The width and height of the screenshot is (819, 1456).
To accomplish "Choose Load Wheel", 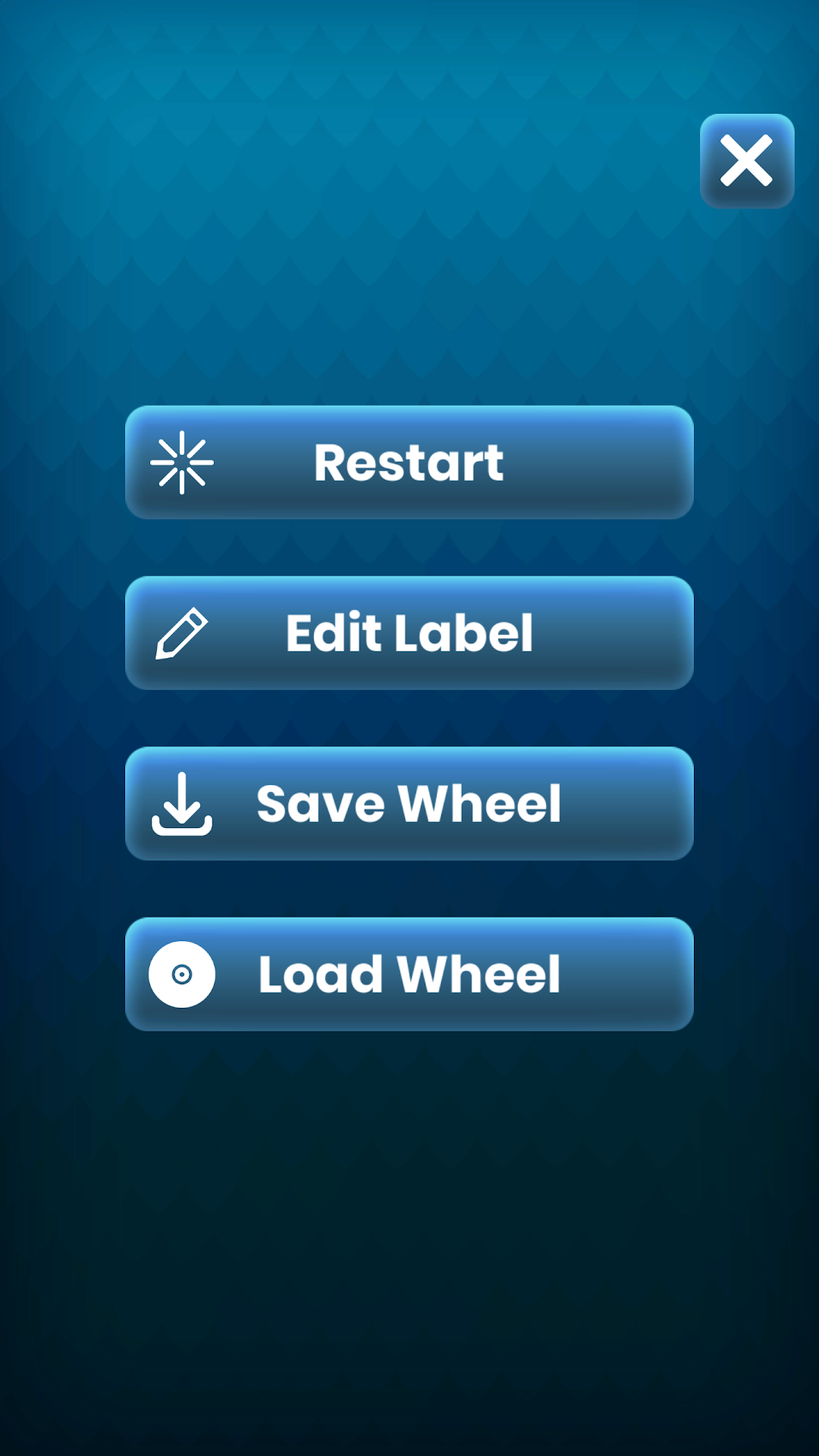I will (x=409, y=974).
